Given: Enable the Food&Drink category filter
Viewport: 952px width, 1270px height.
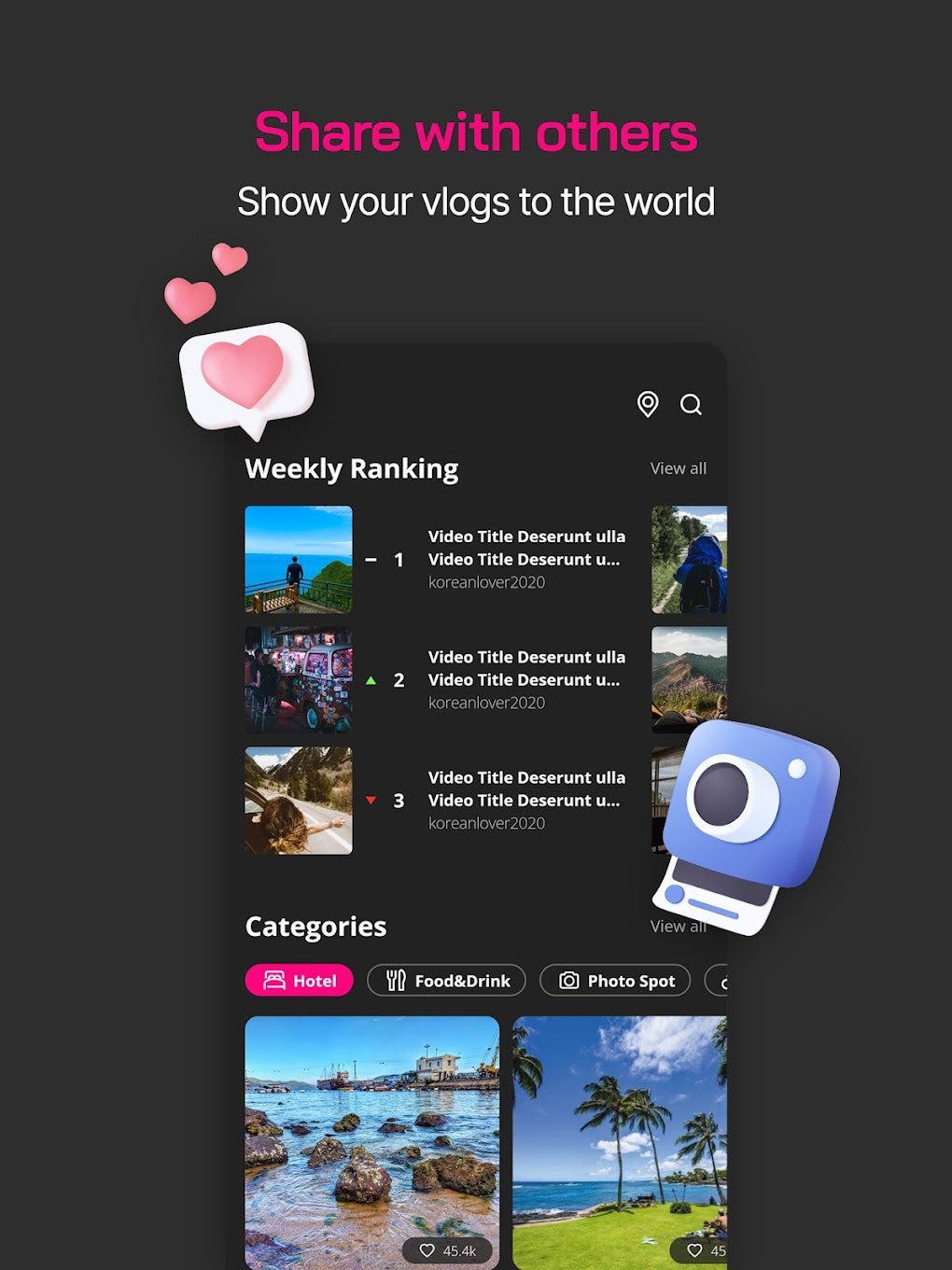Looking at the screenshot, I should 446,981.
